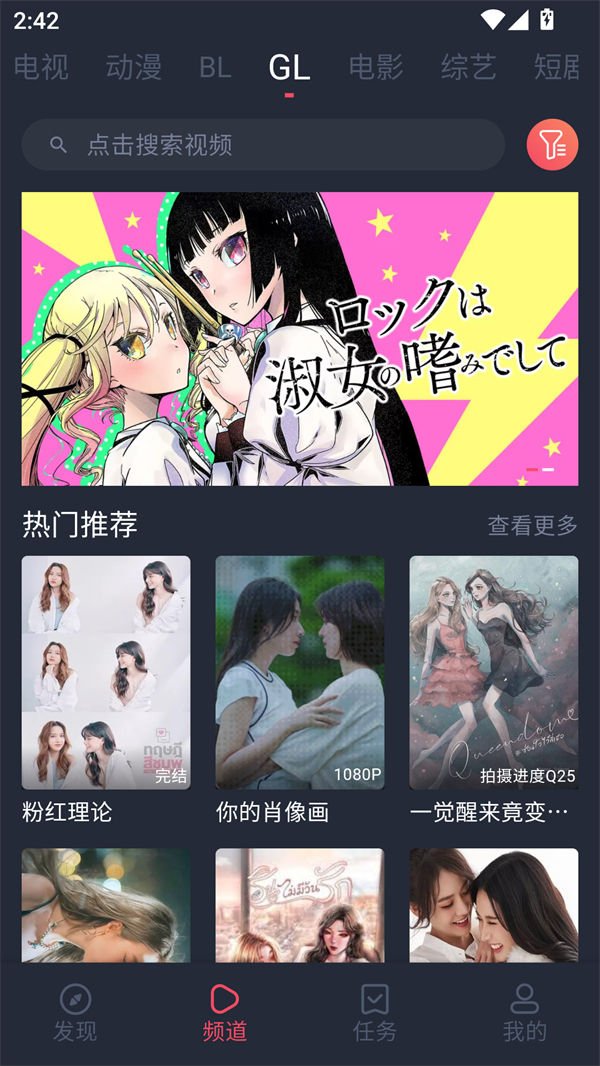
Task: Go to the 发现 tab
Action: [x=75, y=1012]
